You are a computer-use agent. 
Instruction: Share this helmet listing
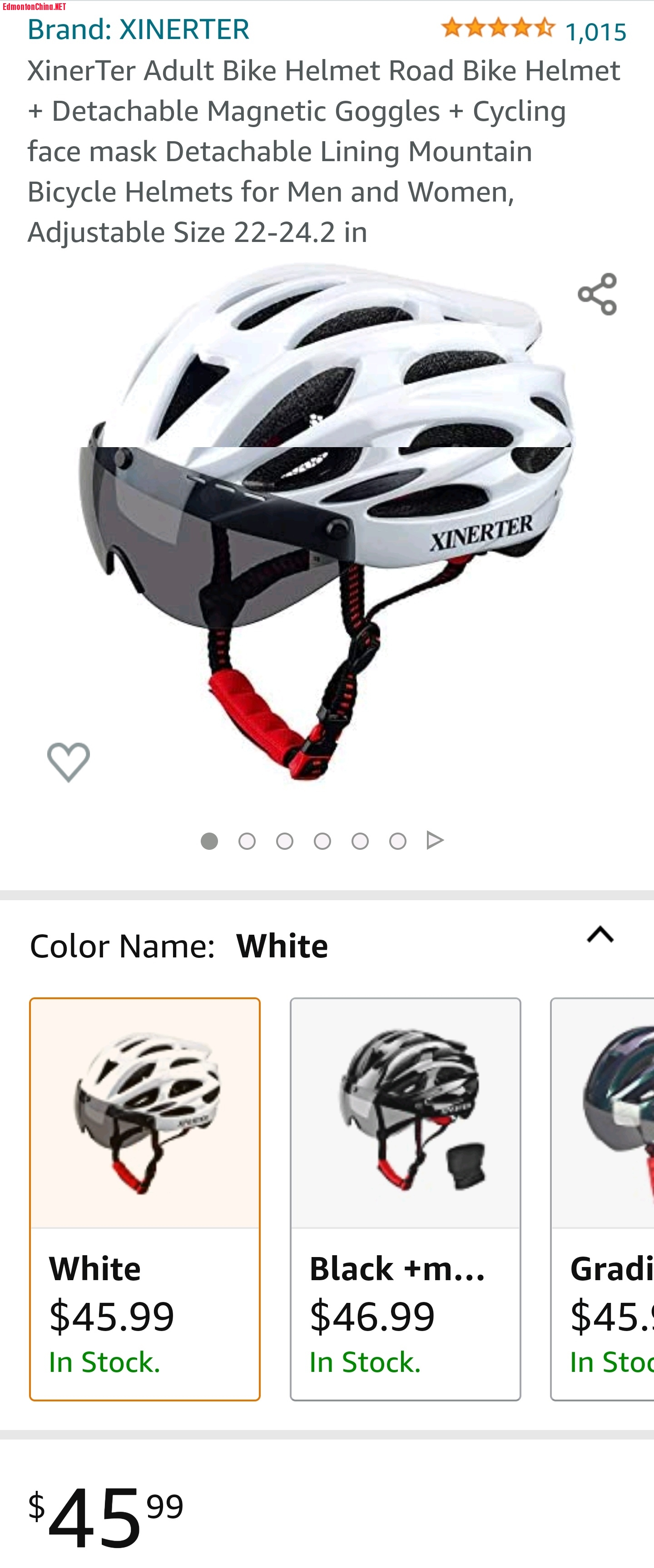tap(597, 294)
